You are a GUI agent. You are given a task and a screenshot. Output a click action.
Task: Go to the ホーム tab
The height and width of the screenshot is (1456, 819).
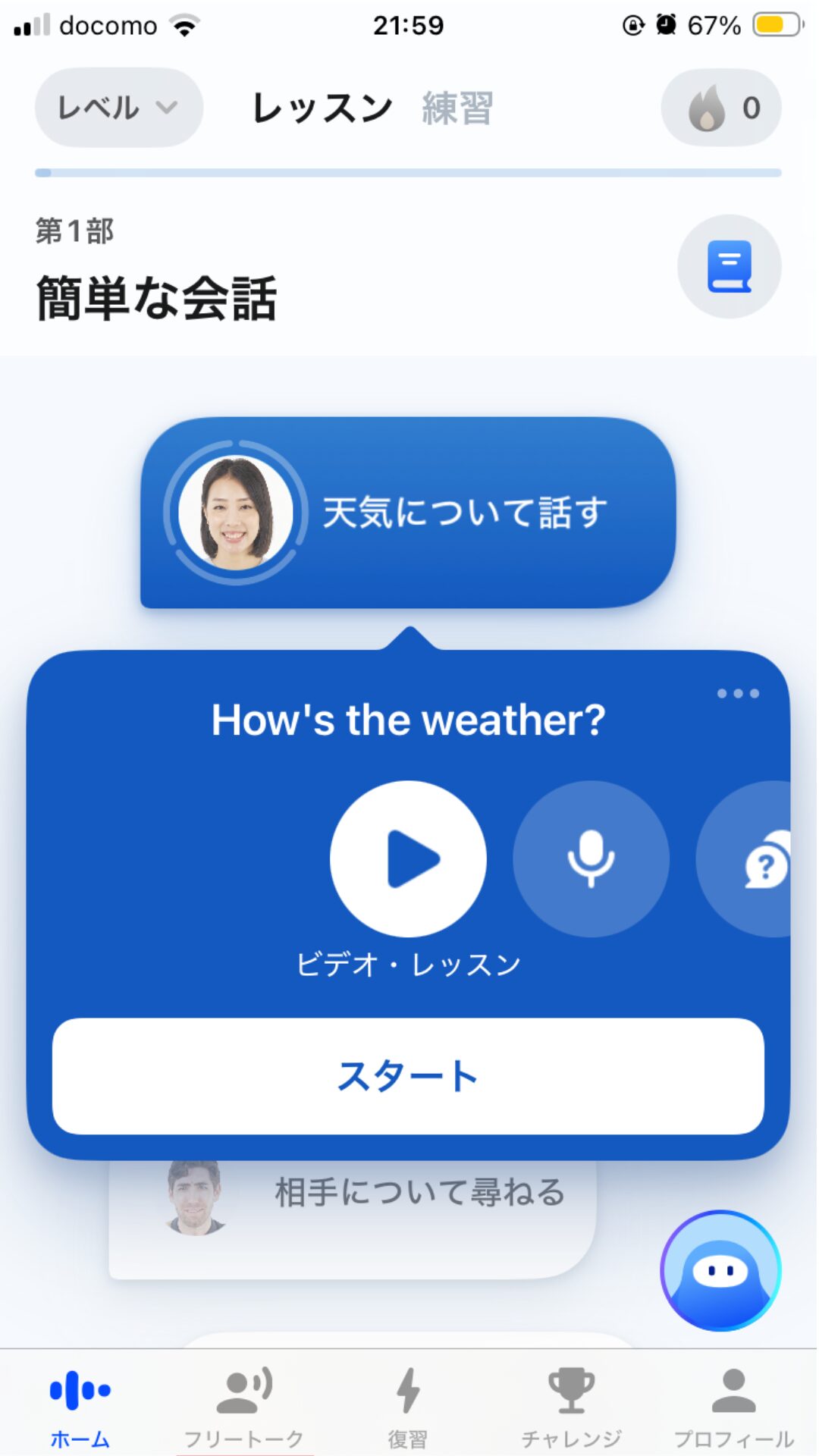click(80, 1406)
